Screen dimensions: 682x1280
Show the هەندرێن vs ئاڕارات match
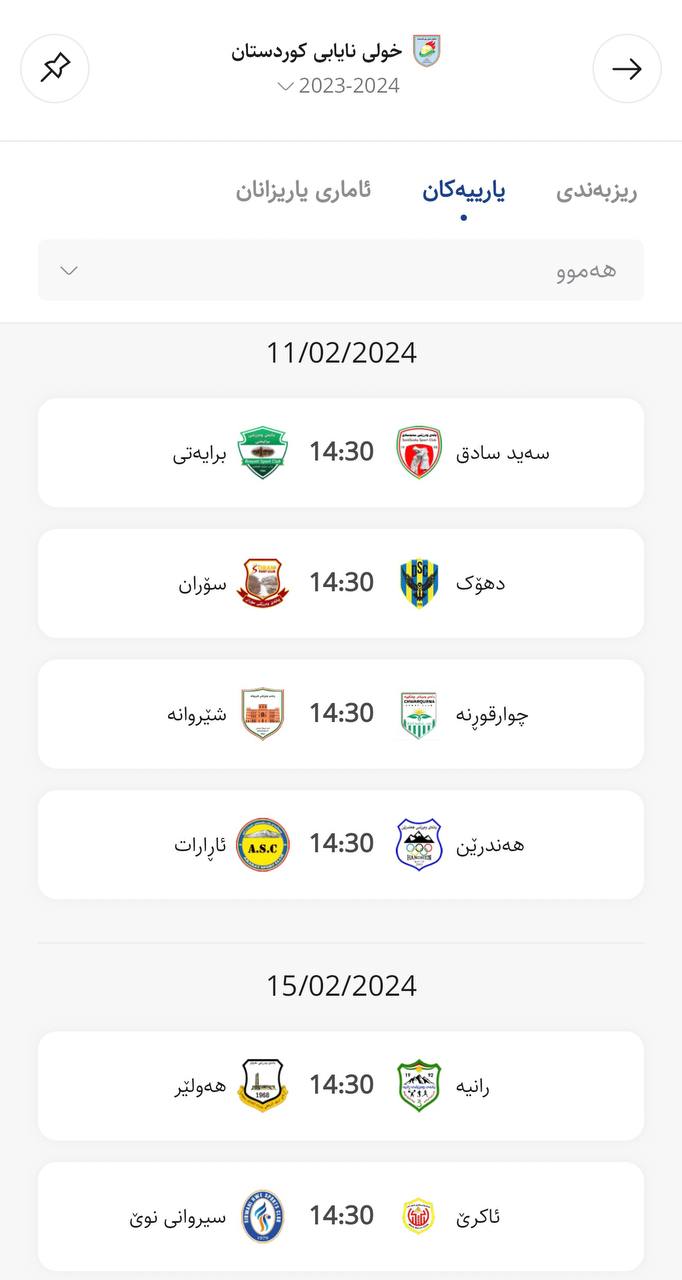tap(341, 844)
